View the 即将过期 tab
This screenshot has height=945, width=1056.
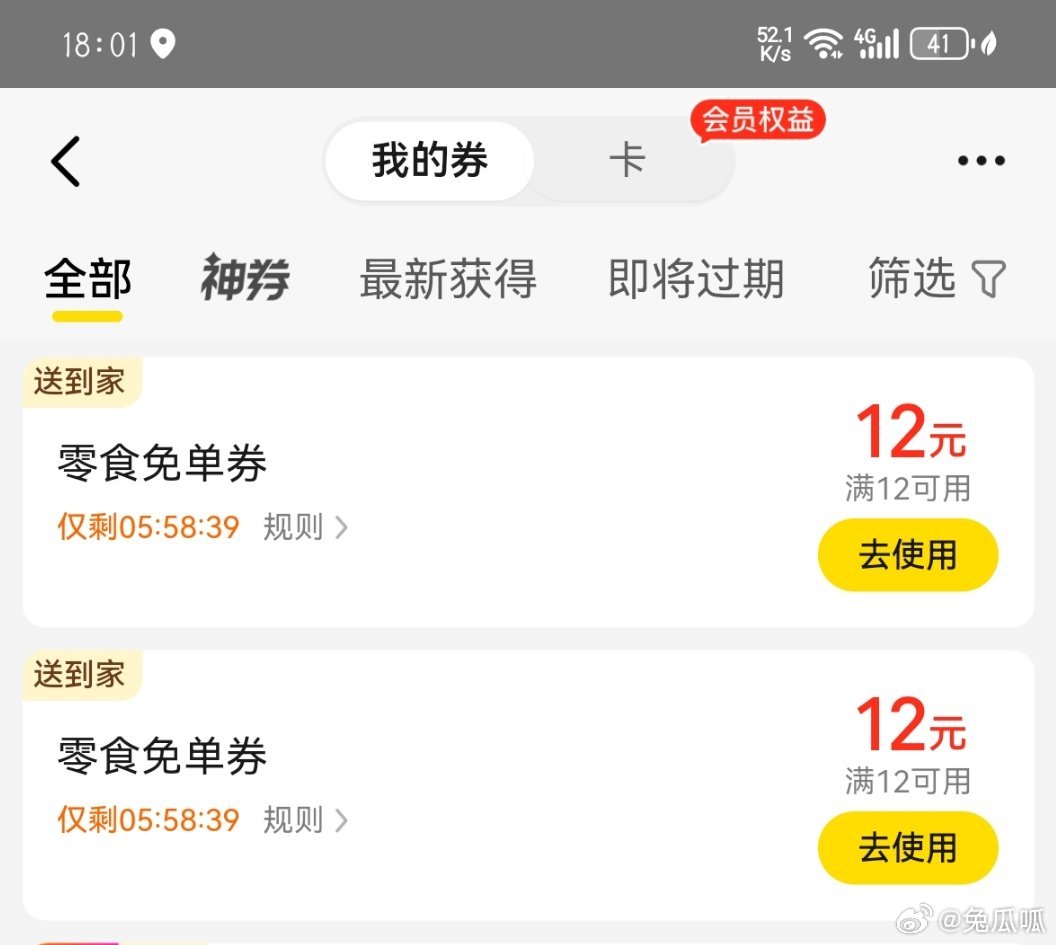pyautogui.click(x=696, y=279)
